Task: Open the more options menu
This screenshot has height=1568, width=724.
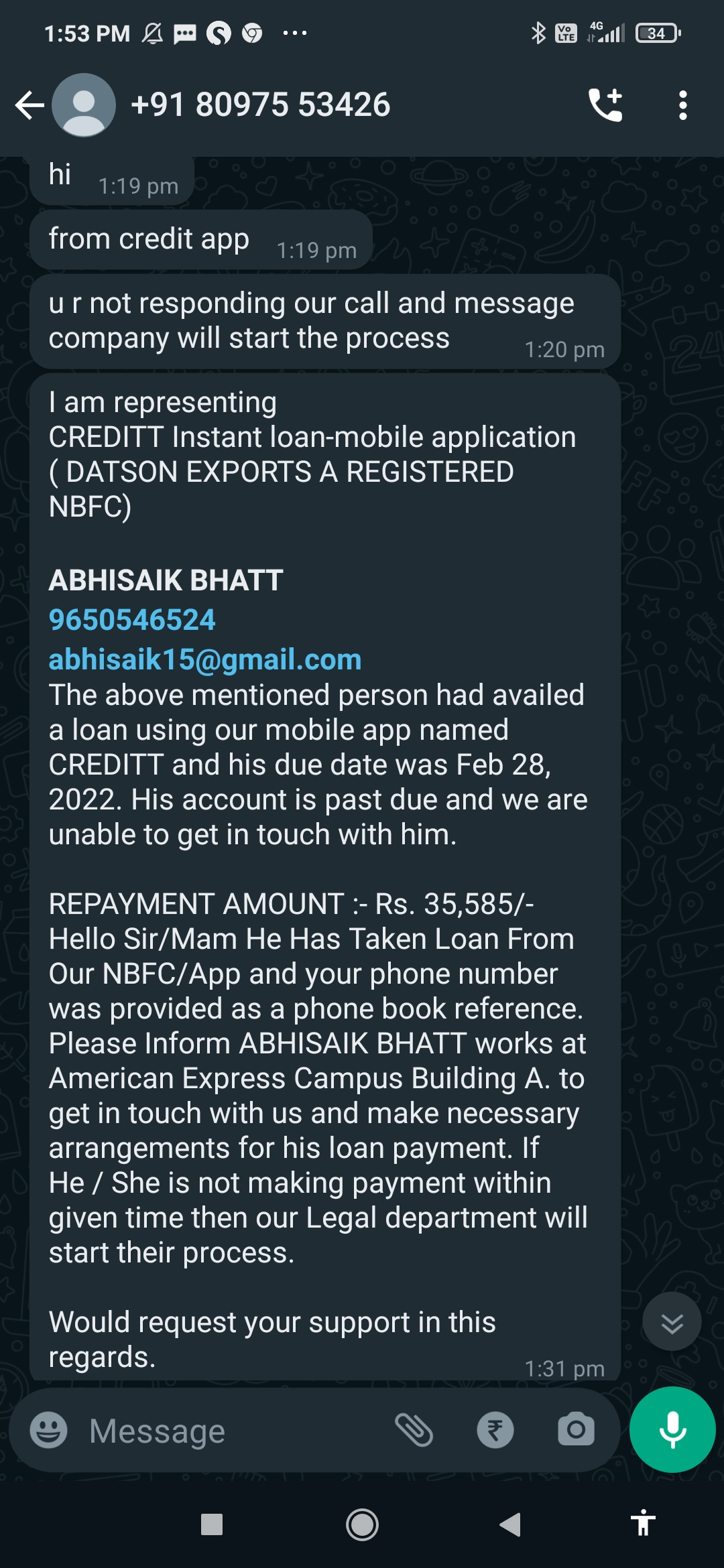Action: [682, 105]
